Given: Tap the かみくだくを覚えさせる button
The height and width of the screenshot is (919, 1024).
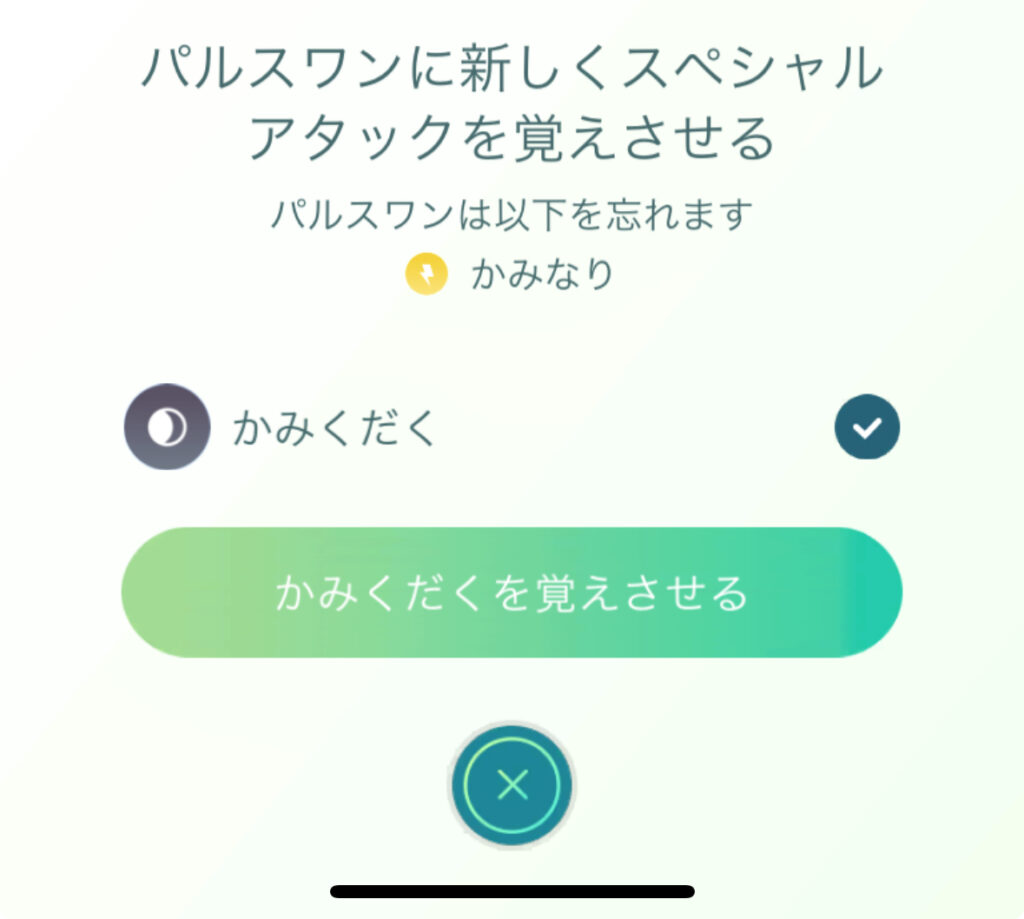Looking at the screenshot, I should click(x=511, y=592).
